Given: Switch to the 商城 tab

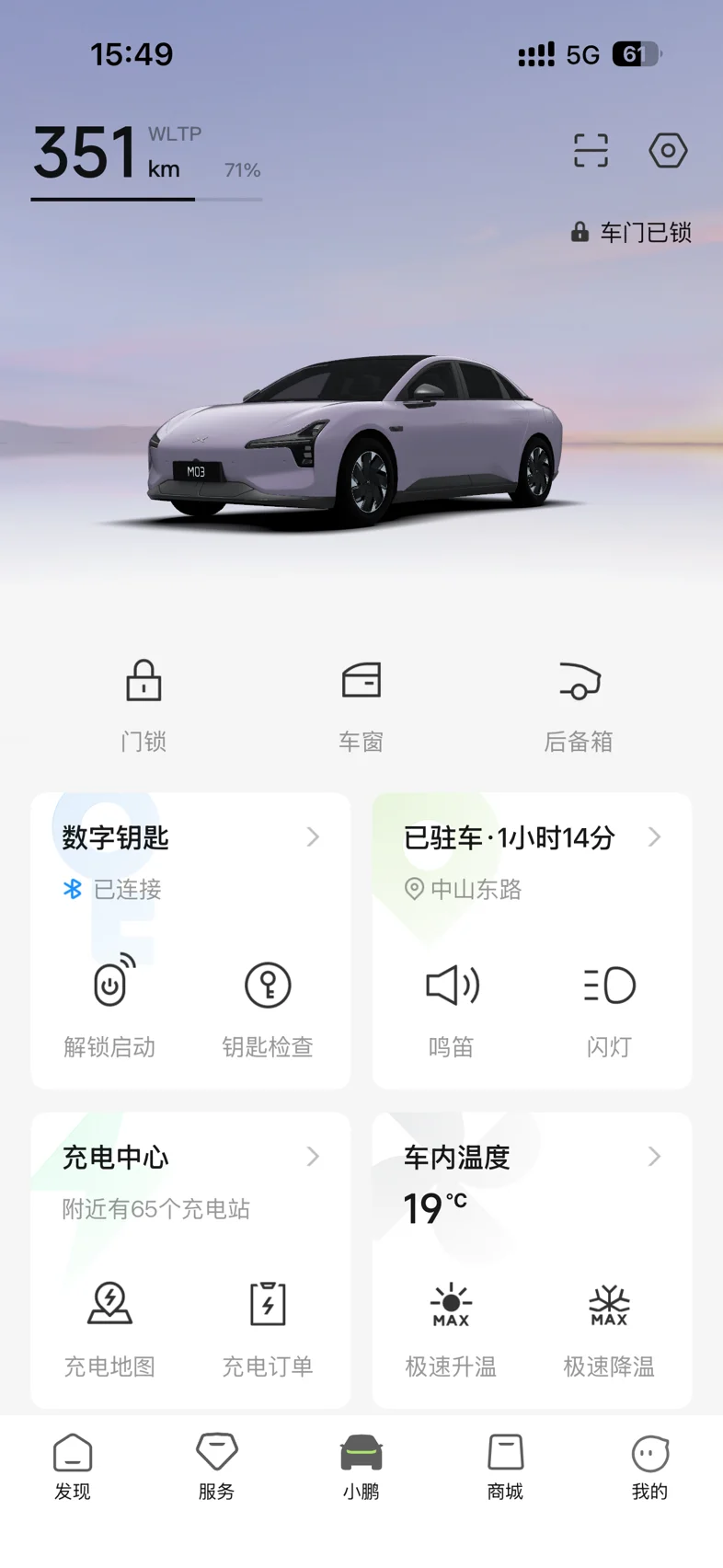Looking at the screenshot, I should tap(505, 1467).
